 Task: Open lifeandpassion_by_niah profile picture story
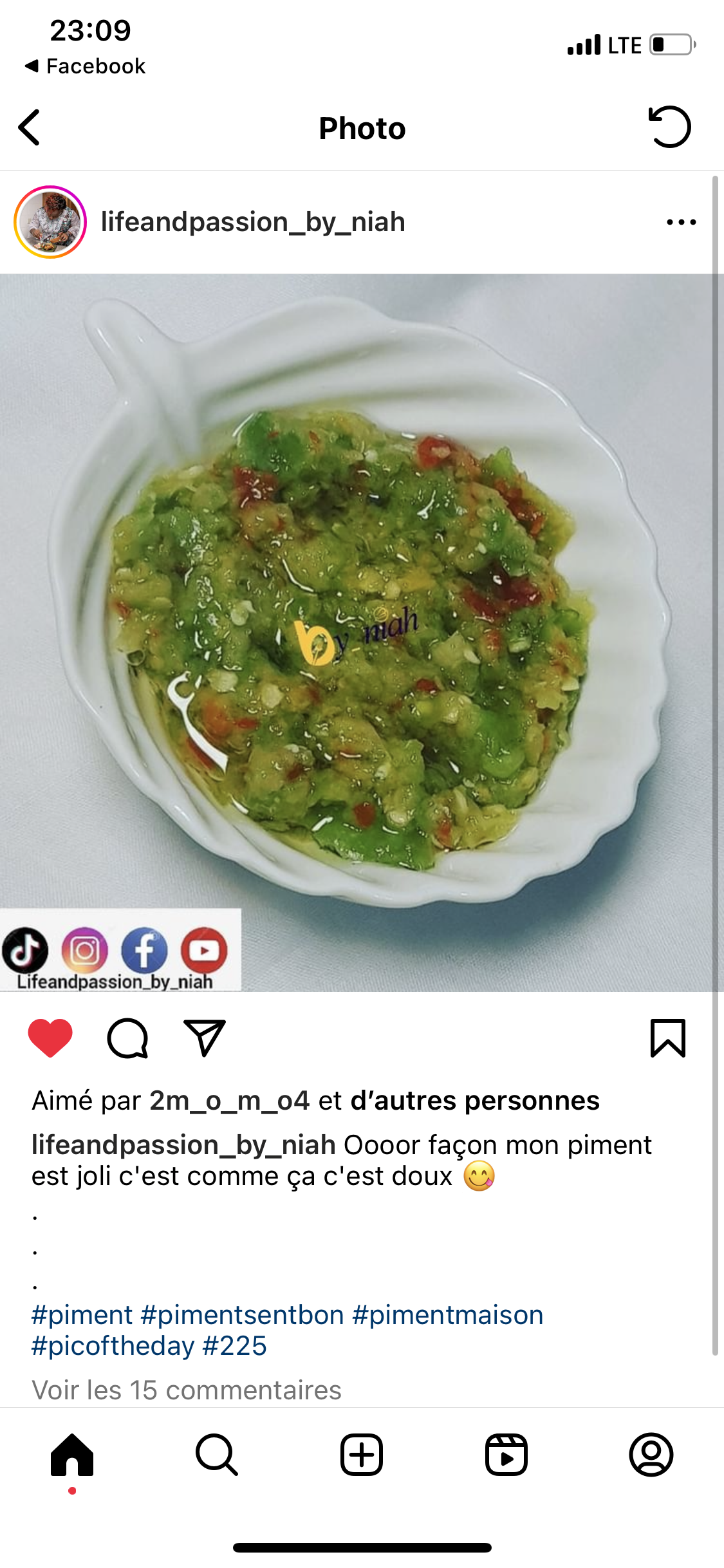click(50, 222)
